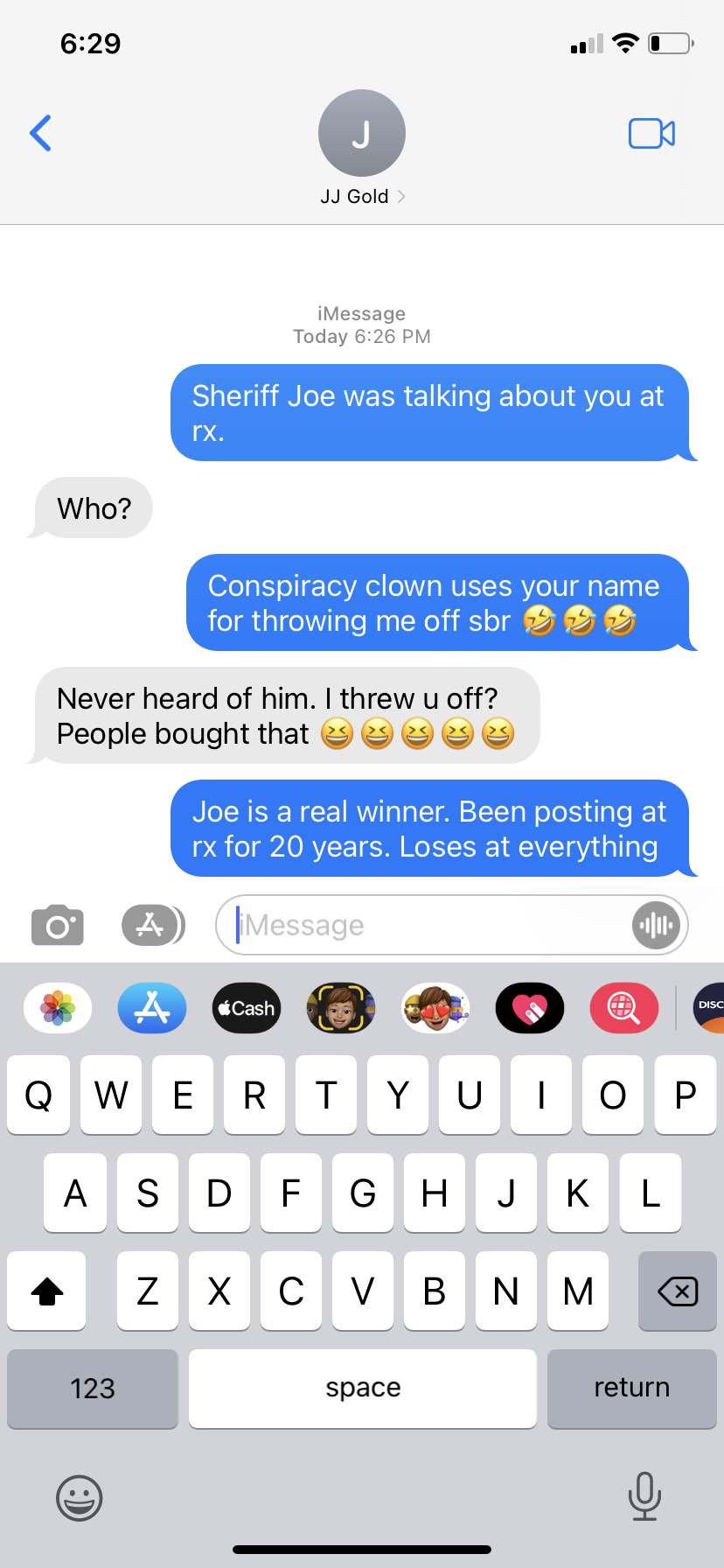Image resolution: width=724 pixels, height=1568 pixels.
Task: Record an audio message
Action: point(656,926)
